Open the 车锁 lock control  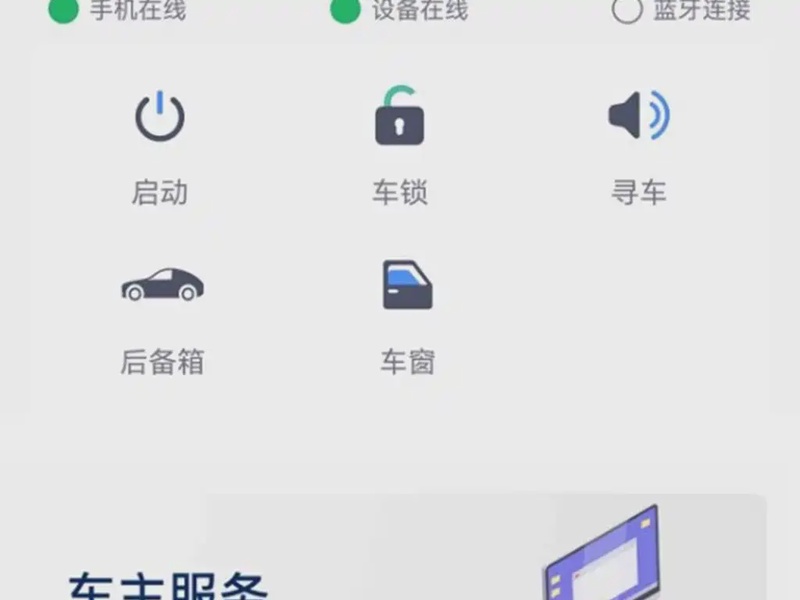click(x=399, y=117)
